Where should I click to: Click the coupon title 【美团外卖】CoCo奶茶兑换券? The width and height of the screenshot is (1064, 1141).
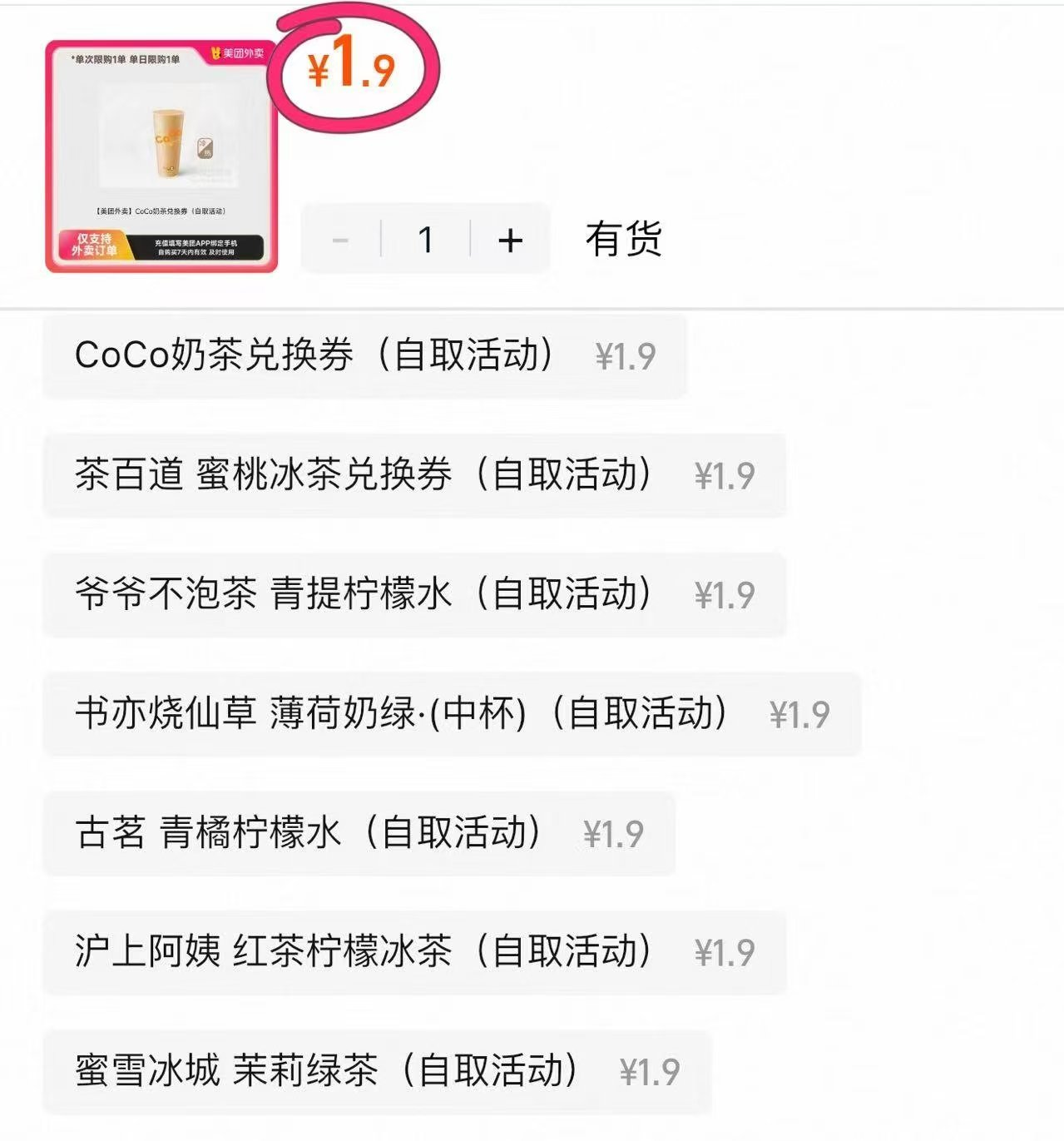pyautogui.click(x=162, y=211)
